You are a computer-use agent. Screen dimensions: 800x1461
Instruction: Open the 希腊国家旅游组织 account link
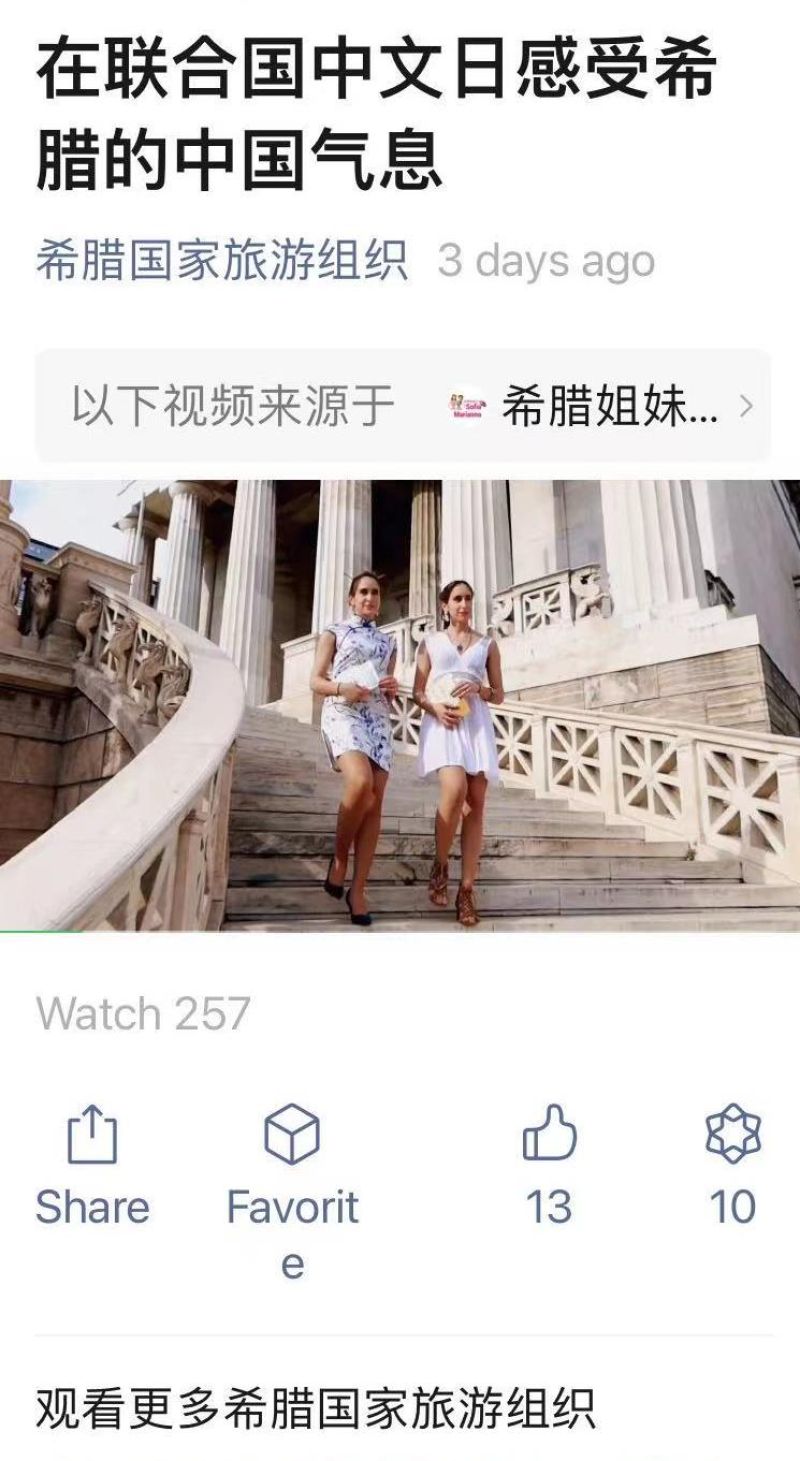pos(221,262)
